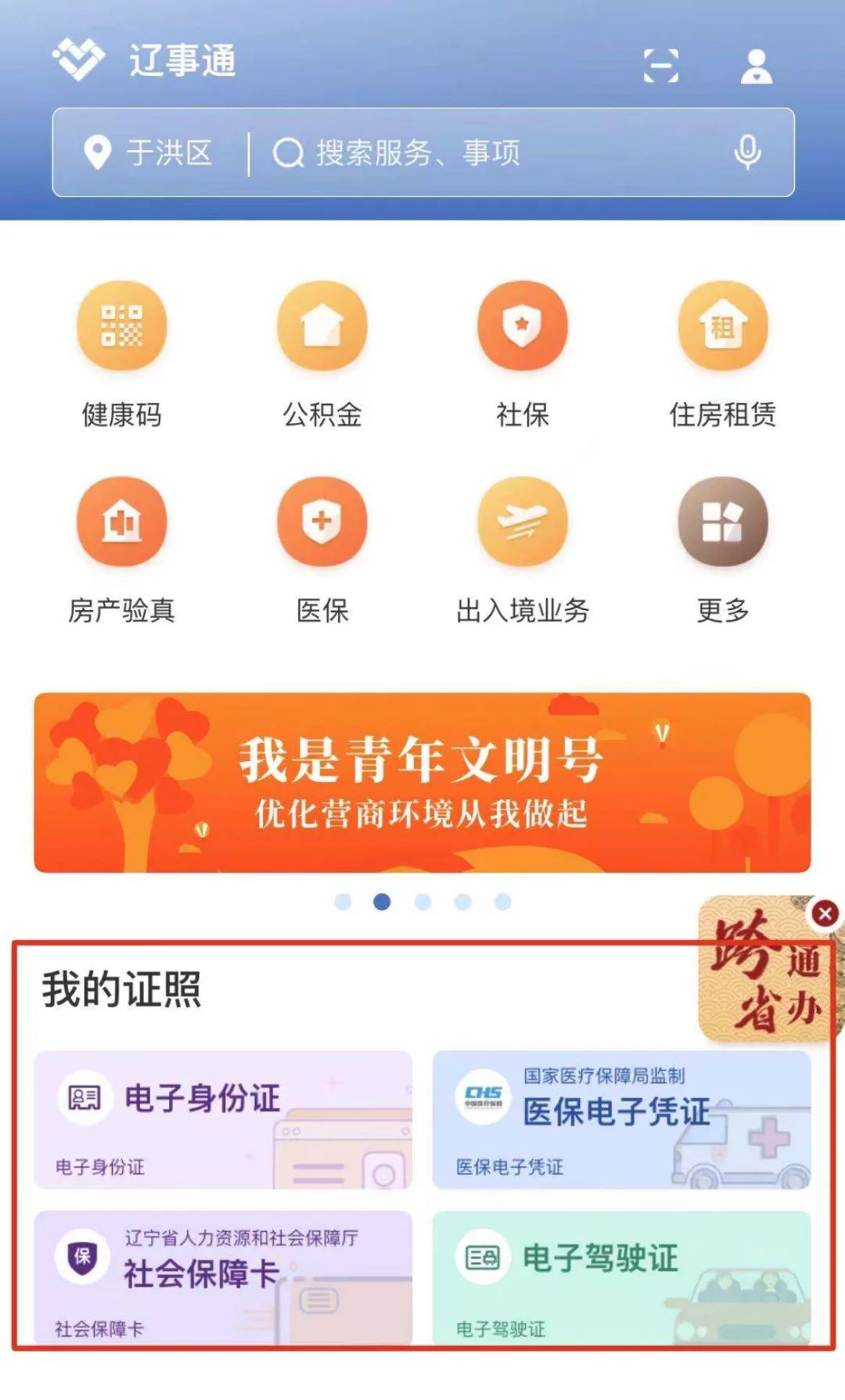View the 电子身份证 card
Image resolution: width=845 pixels, height=1400 pixels.
click(223, 1120)
